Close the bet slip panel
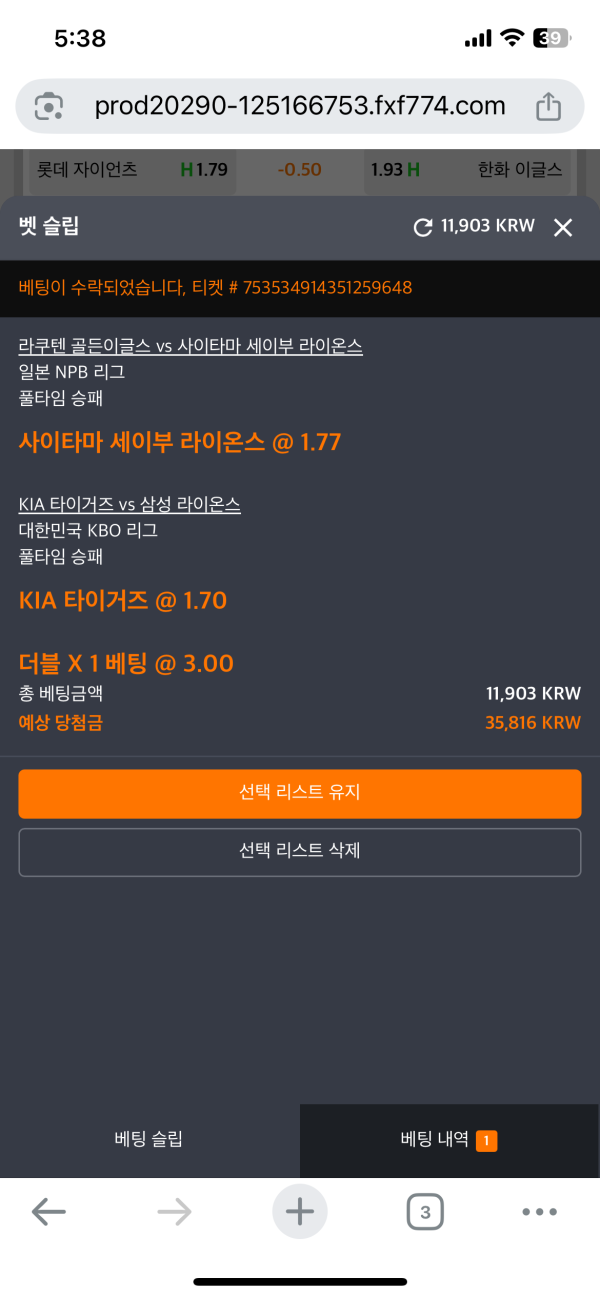This screenshot has width=600, height=1298. (x=563, y=228)
